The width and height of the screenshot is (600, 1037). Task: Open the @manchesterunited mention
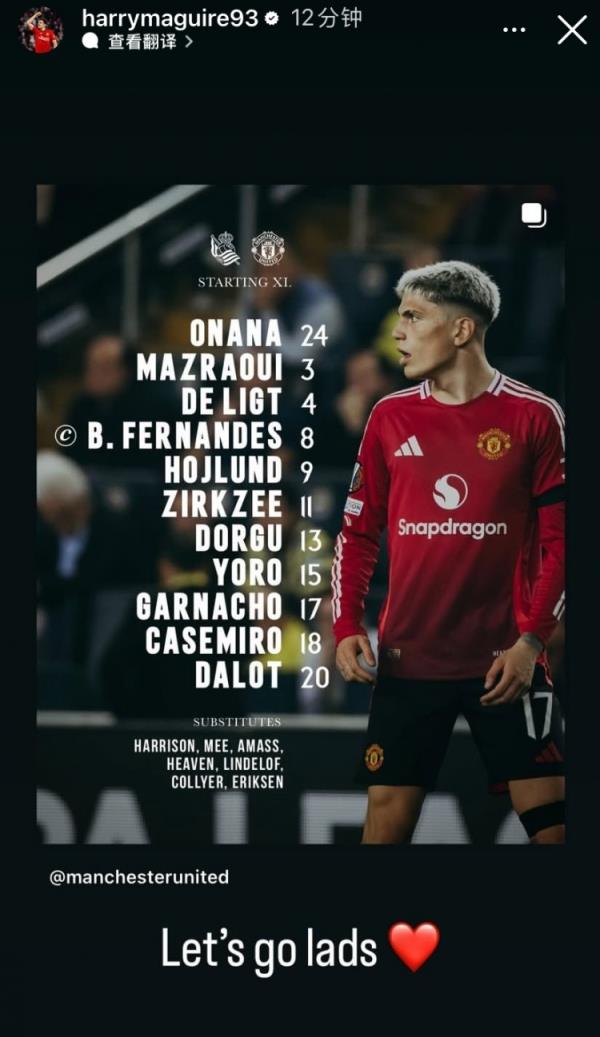pyautogui.click(x=139, y=877)
